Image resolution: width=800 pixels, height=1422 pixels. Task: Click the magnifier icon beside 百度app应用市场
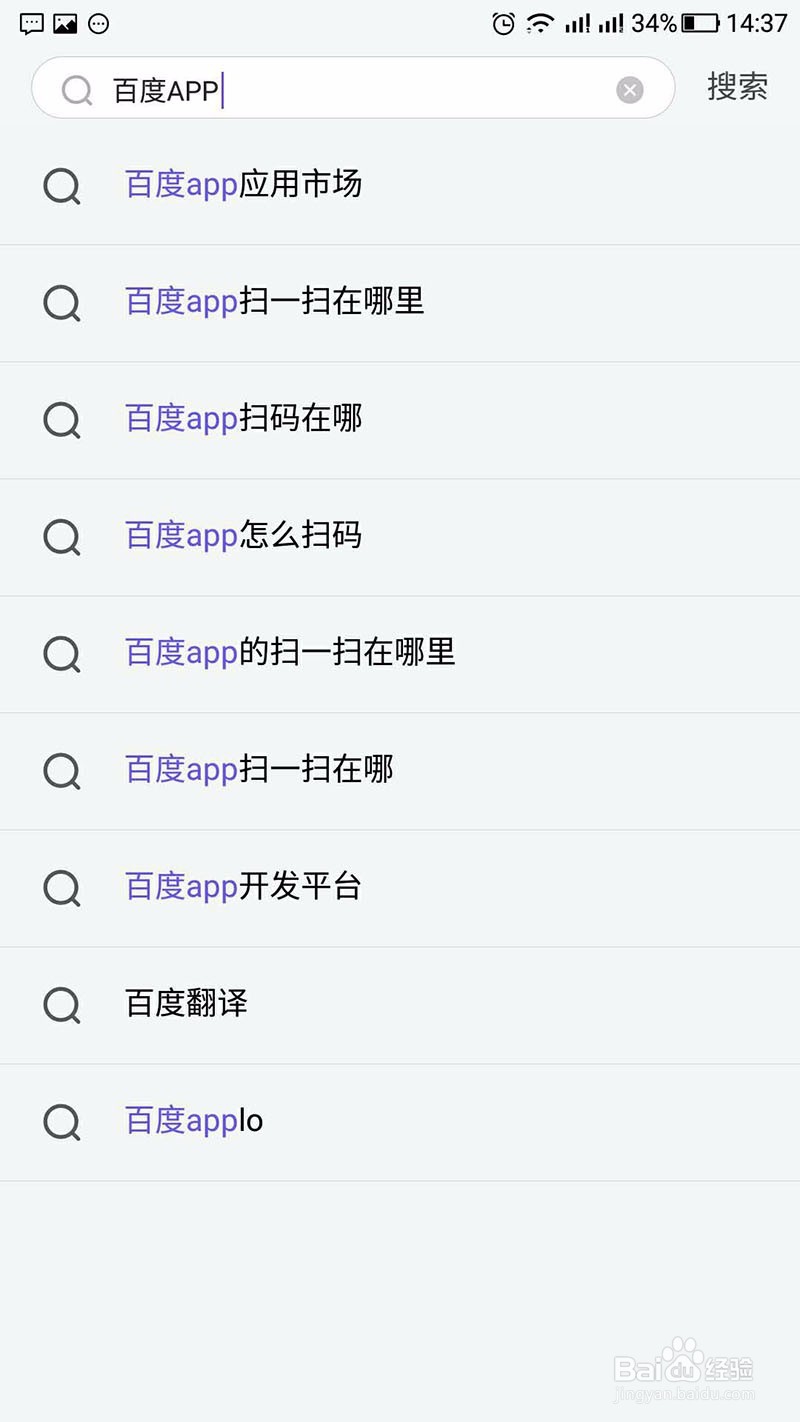coord(62,186)
